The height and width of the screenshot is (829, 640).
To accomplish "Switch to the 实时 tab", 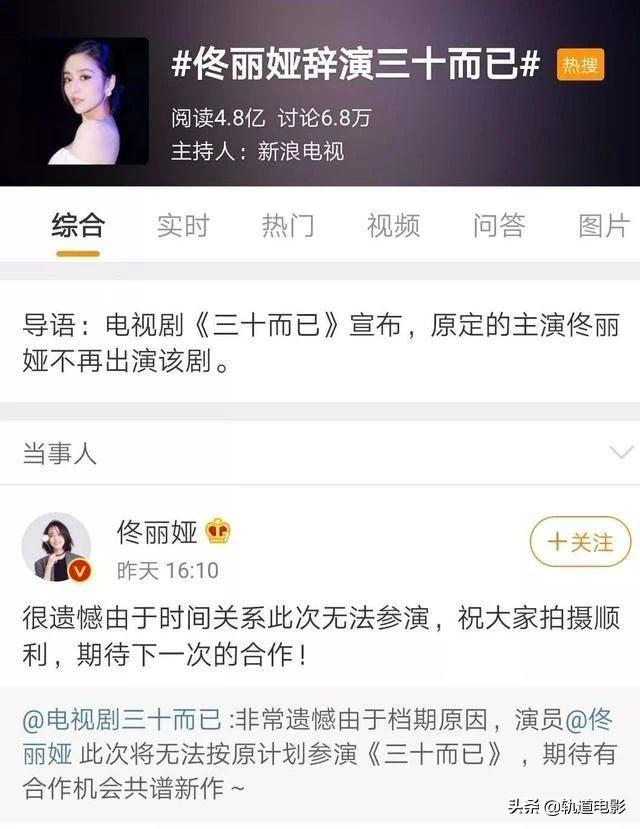I will coord(182,226).
